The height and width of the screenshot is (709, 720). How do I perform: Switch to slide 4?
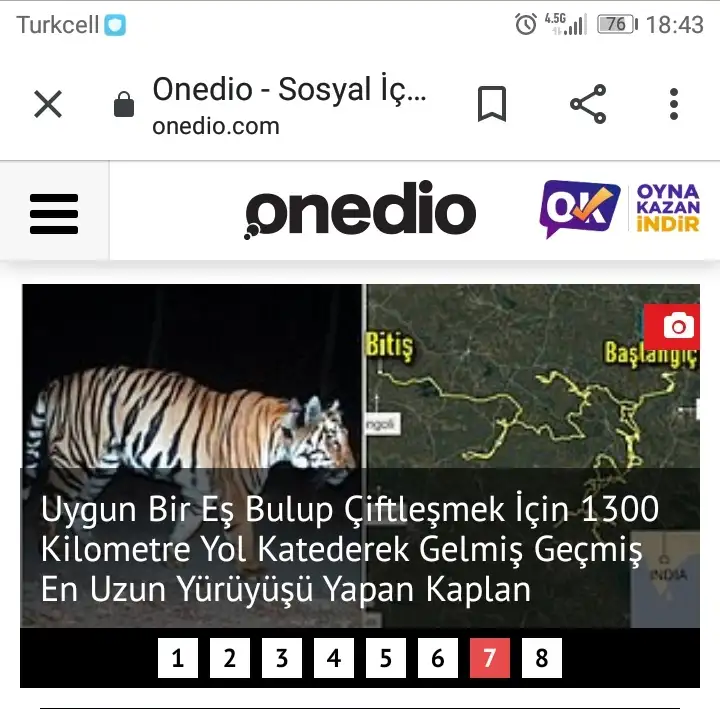tap(334, 658)
